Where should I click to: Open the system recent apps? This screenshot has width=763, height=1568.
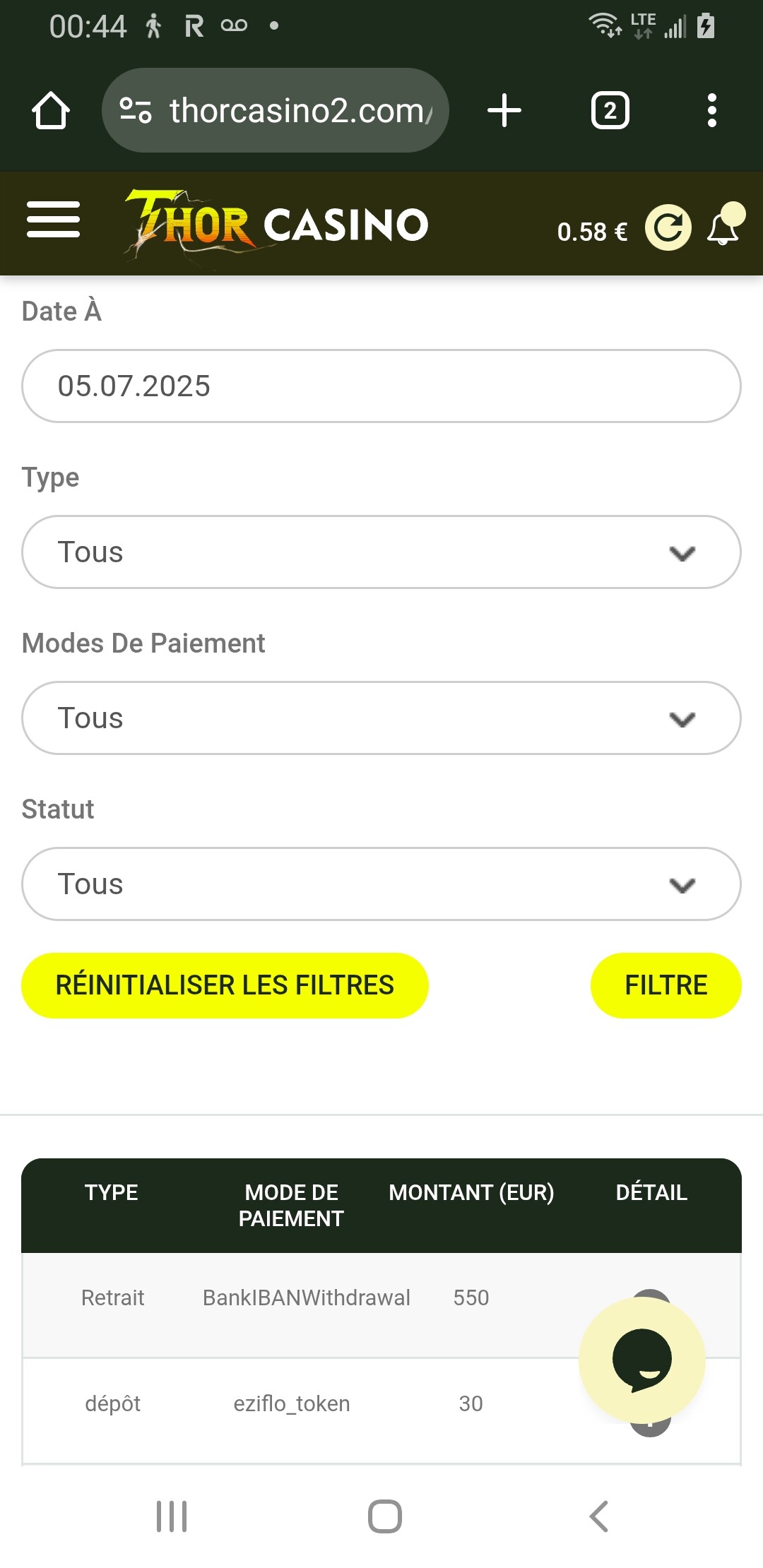pyautogui.click(x=172, y=1516)
